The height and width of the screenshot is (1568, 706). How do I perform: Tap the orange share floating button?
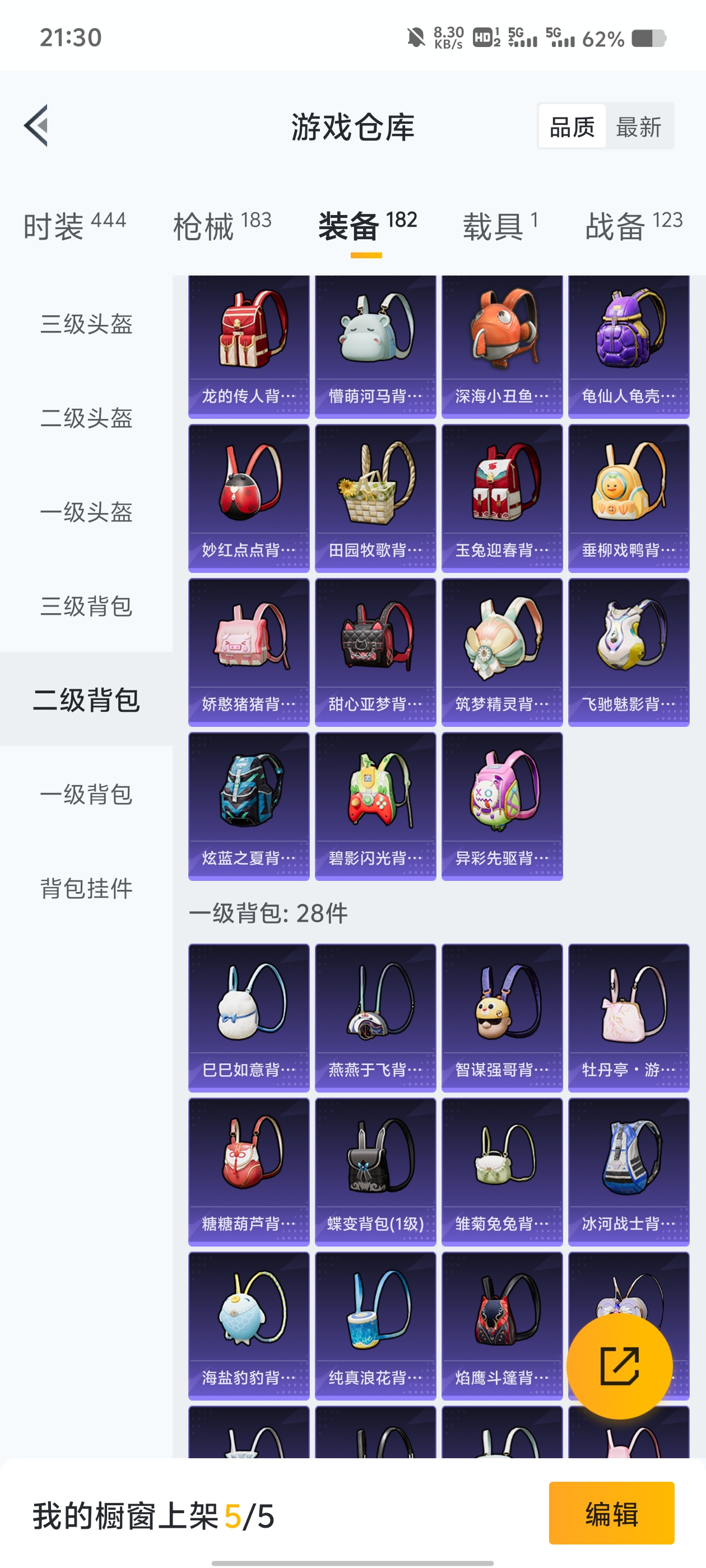(x=620, y=1366)
